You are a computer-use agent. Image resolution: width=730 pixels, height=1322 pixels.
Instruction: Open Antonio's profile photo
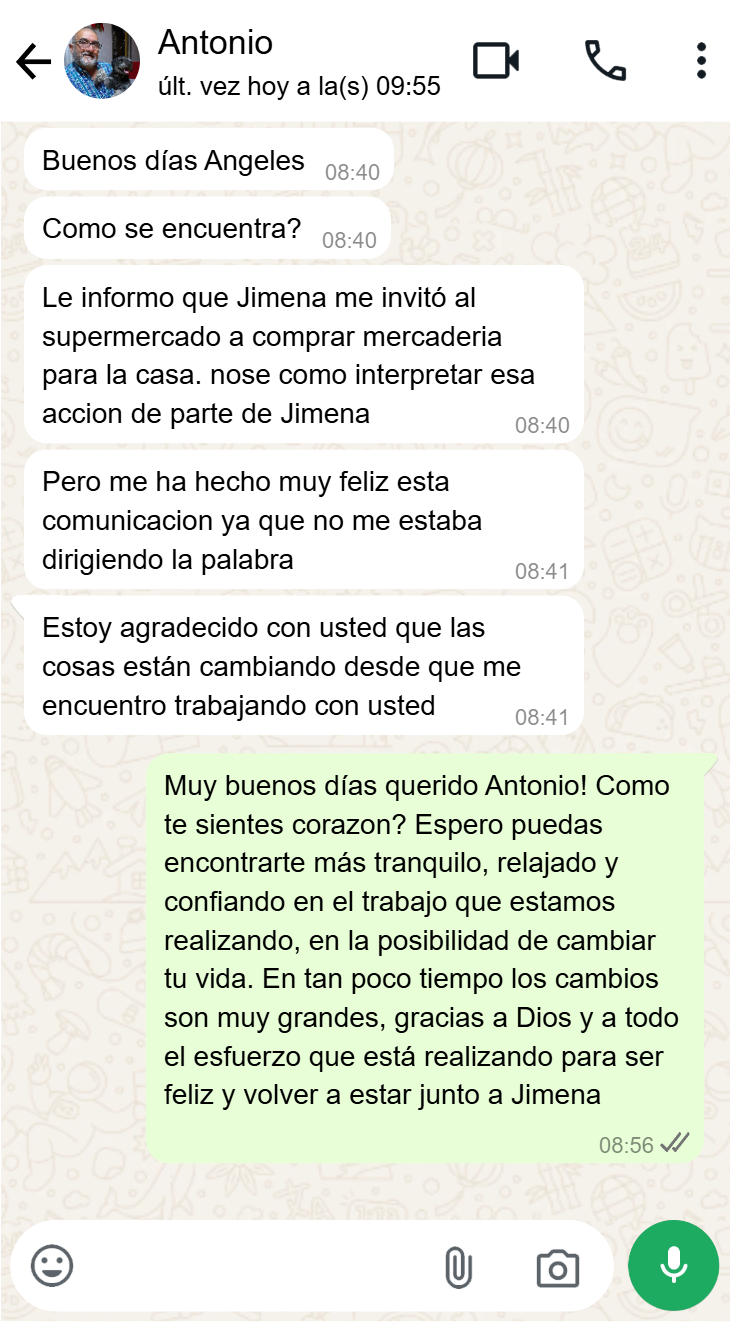coord(102,61)
